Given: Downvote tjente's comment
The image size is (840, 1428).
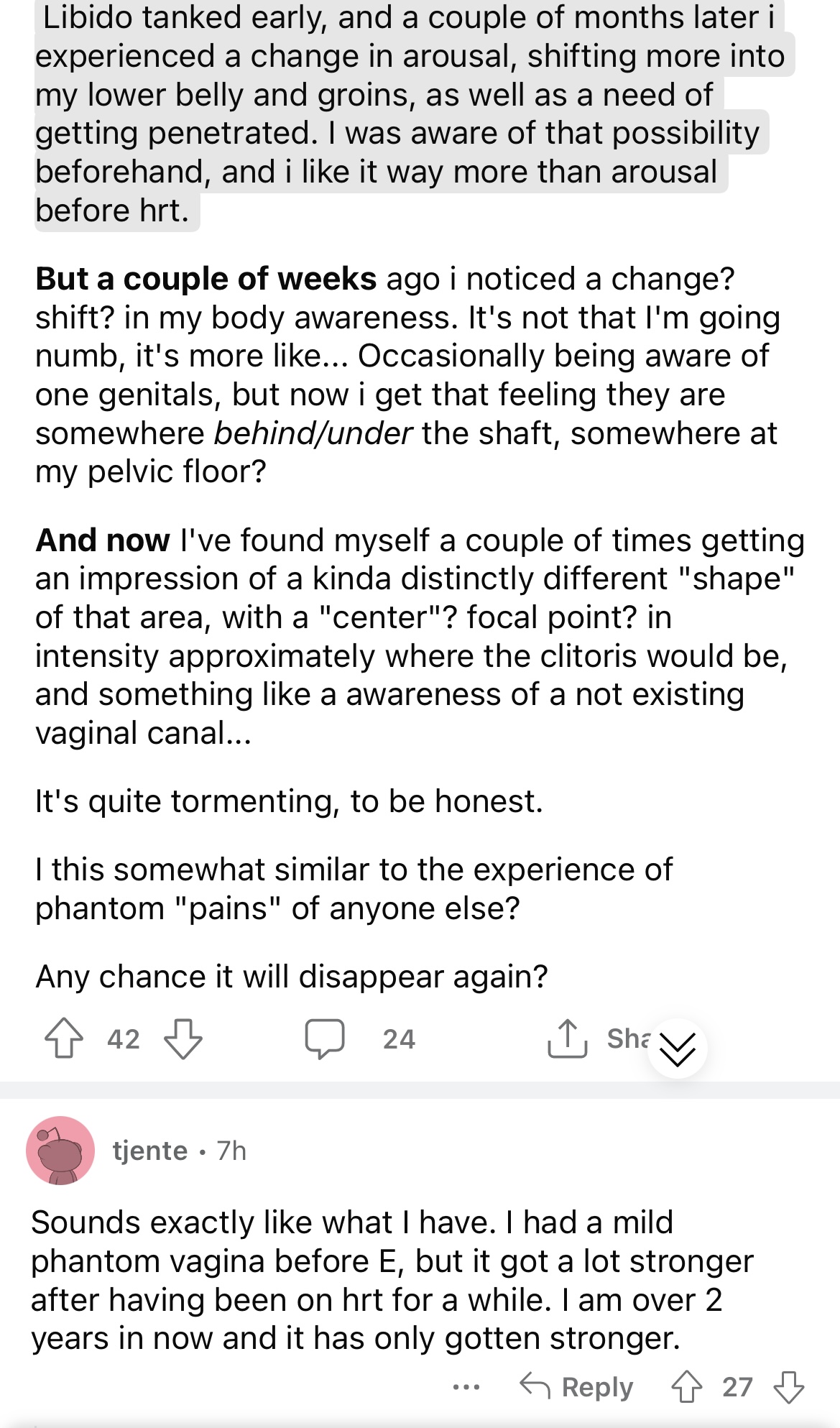Looking at the screenshot, I should (788, 1386).
